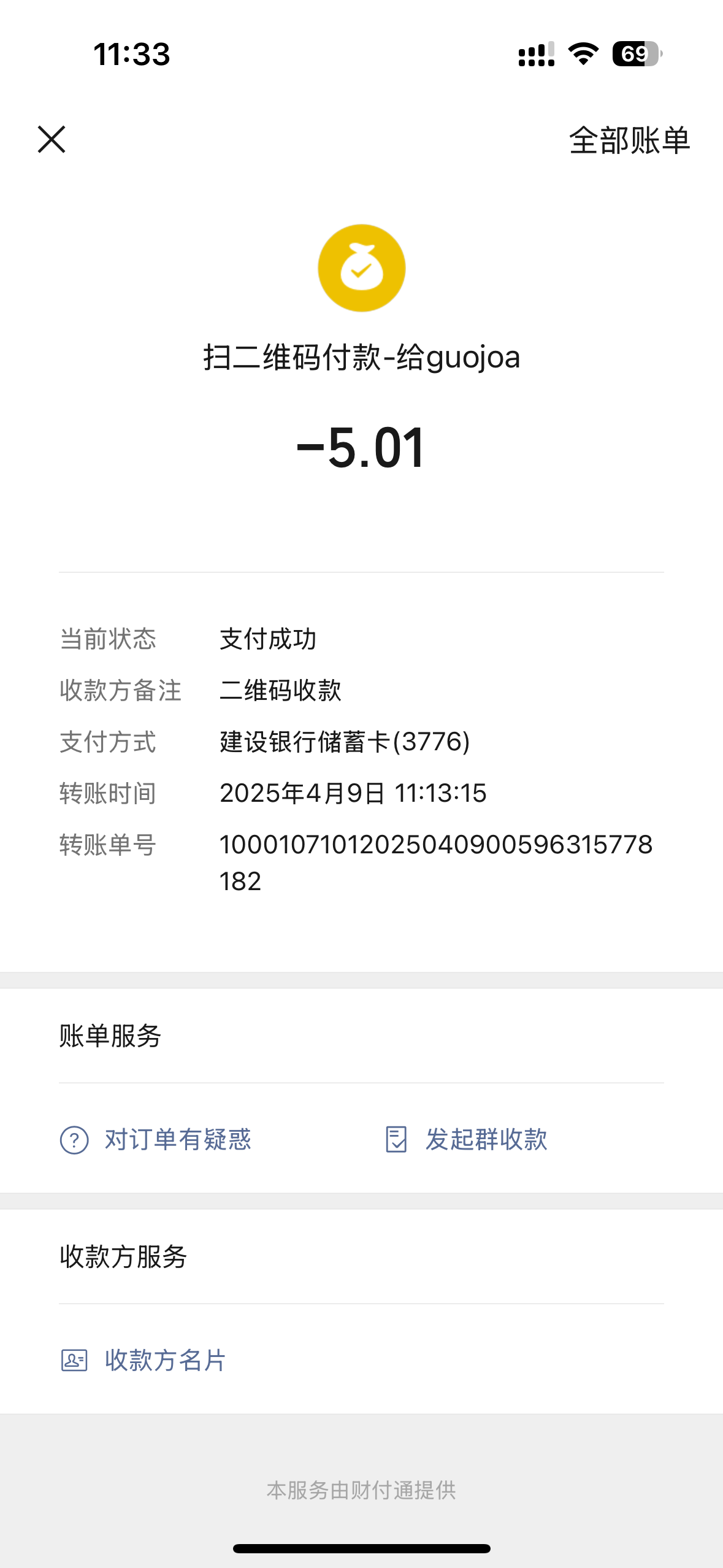Open 收款方名片 payee card
Screen dimensions: 723x1568
pyautogui.click(x=144, y=1360)
